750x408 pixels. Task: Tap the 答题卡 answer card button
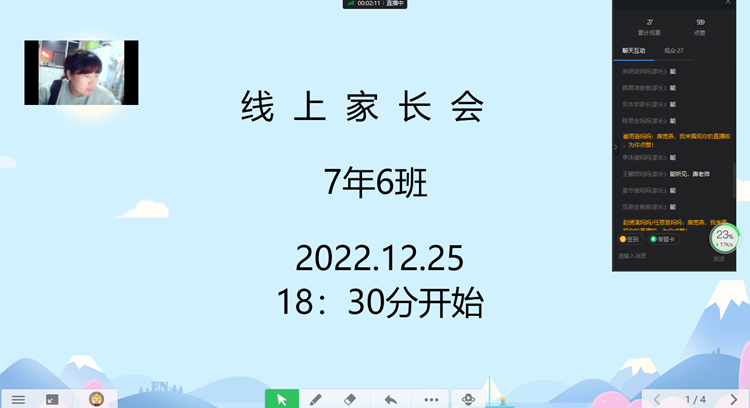coord(663,239)
